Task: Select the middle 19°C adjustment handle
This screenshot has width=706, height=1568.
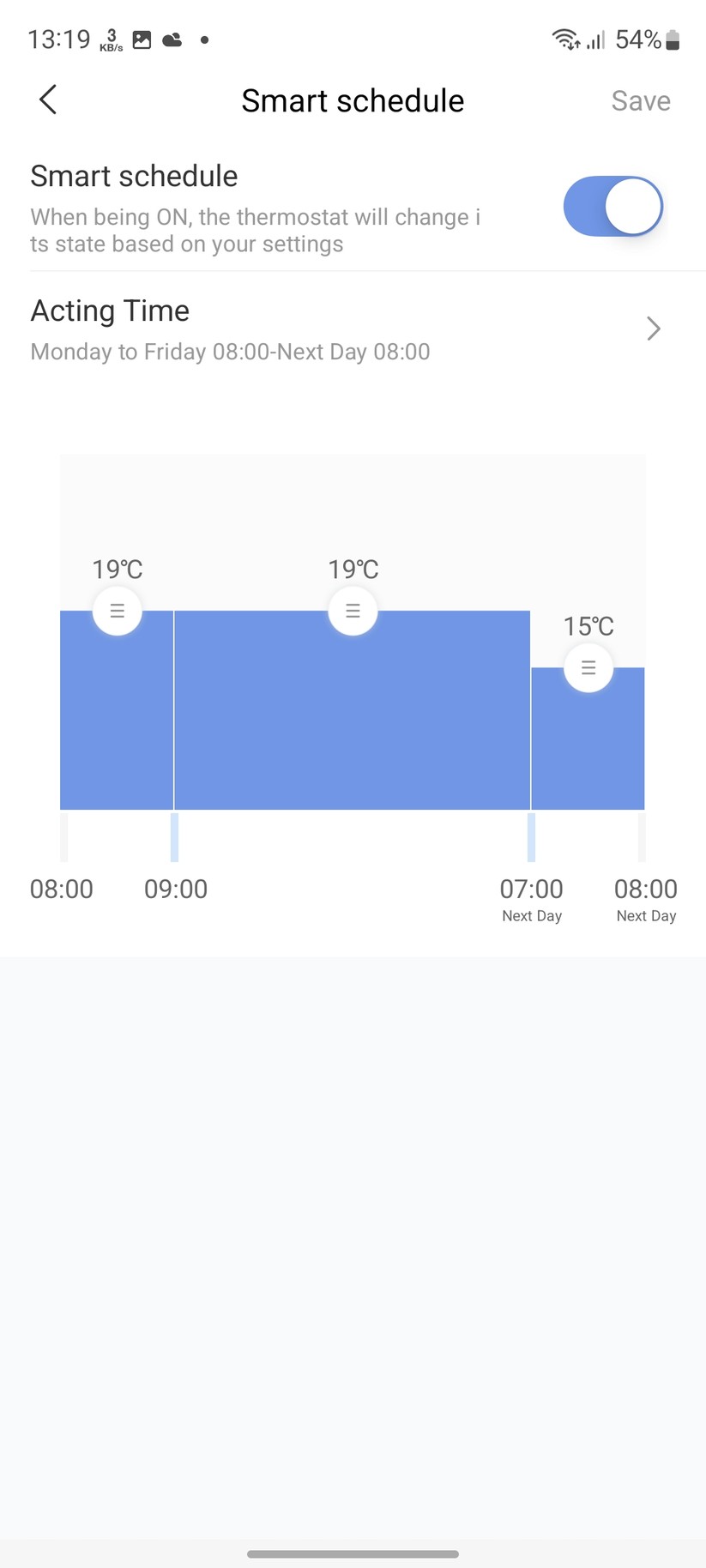Action: coord(353,611)
